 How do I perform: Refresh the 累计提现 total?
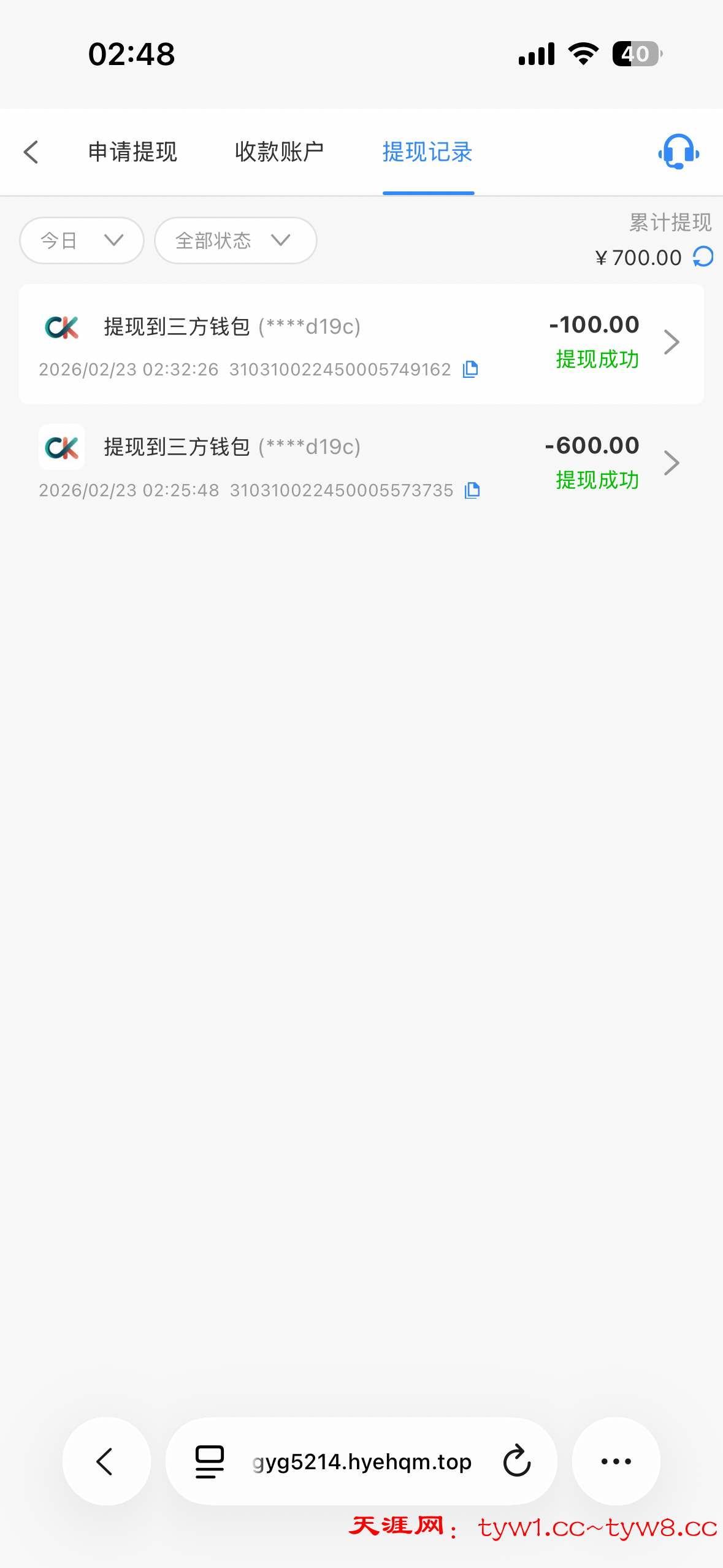(703, 257)
